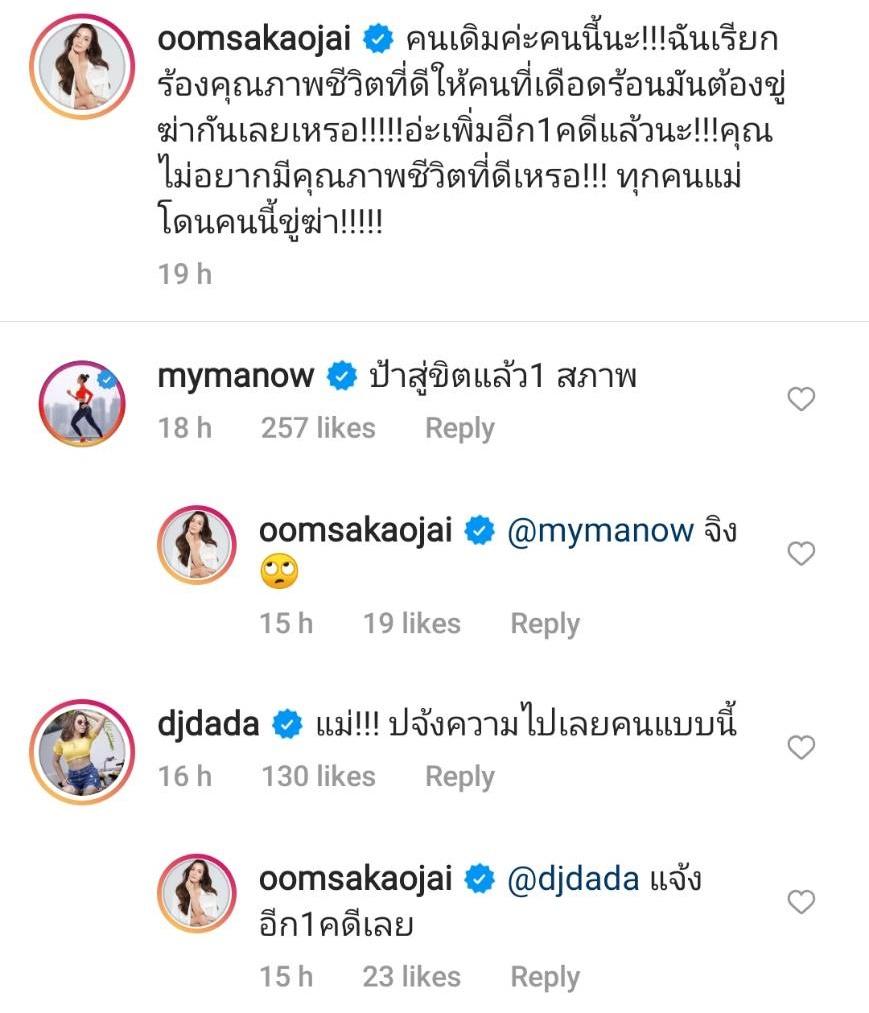Open the @mymanow mention link
Viewport: 869px width, 1013px height.
tap(600, 531)
